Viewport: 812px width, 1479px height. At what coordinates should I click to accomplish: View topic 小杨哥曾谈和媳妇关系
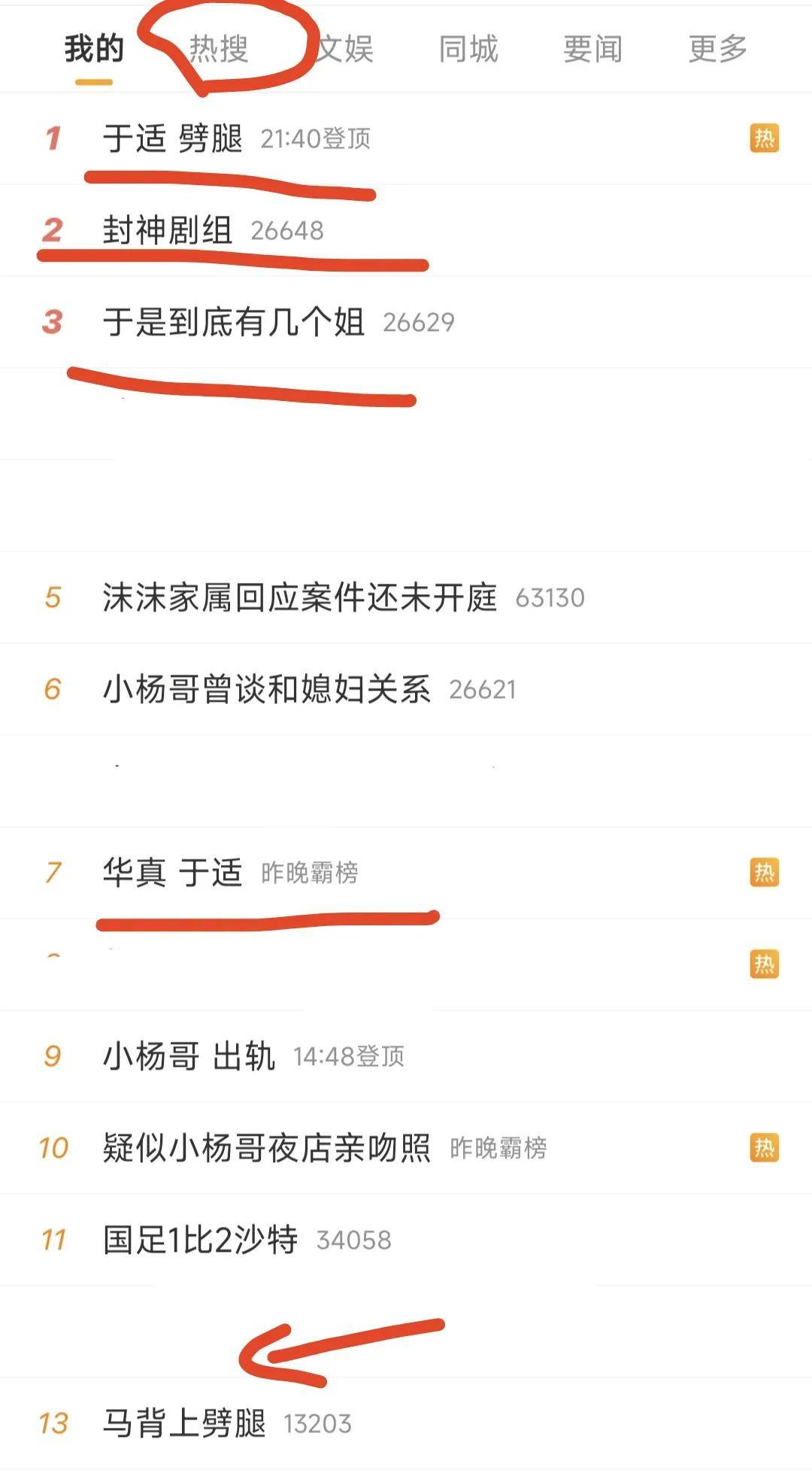click(267, 689)
